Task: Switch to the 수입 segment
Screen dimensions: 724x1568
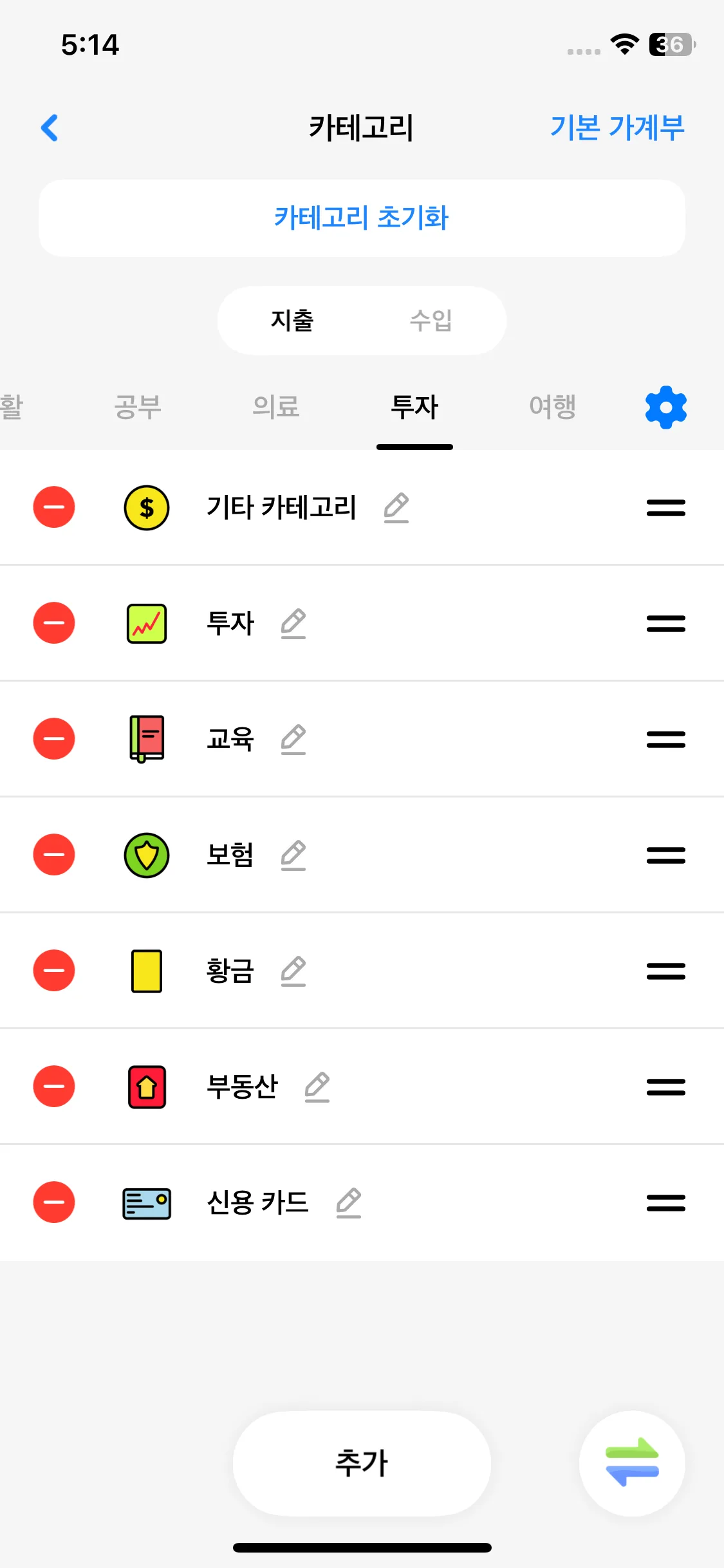Action: tap(431, 321)
